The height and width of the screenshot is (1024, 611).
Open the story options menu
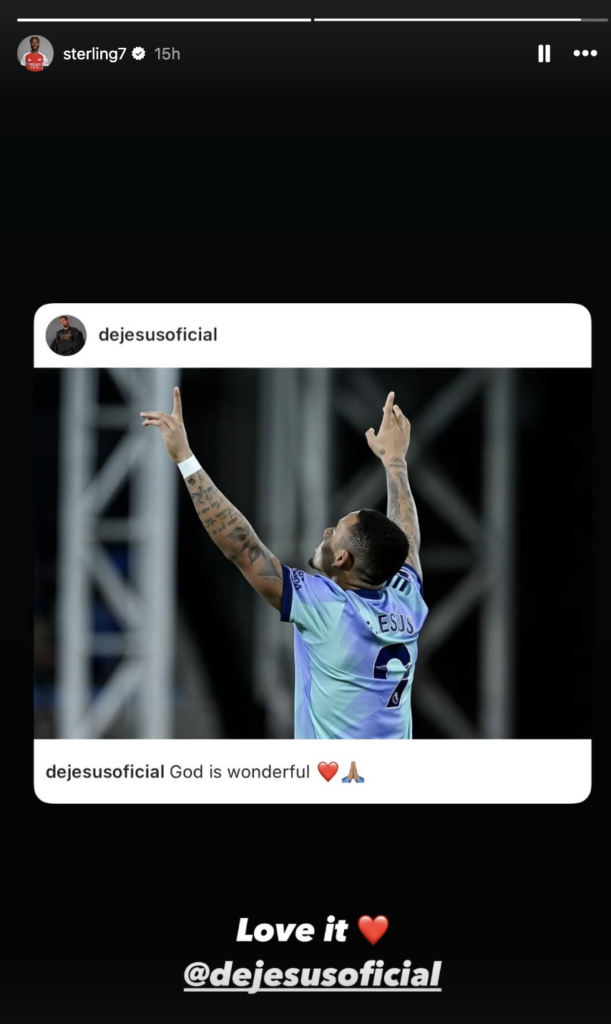585,54
